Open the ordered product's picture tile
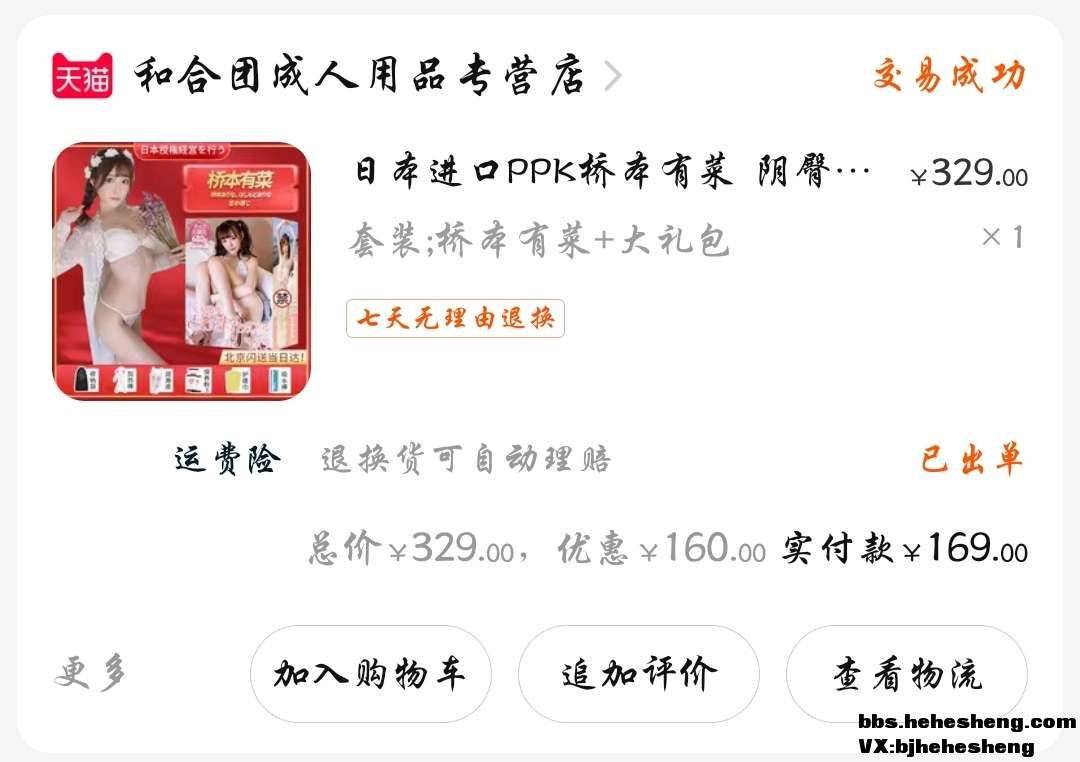The width and height of the screenshot is (1080, 762). [181, 271]
